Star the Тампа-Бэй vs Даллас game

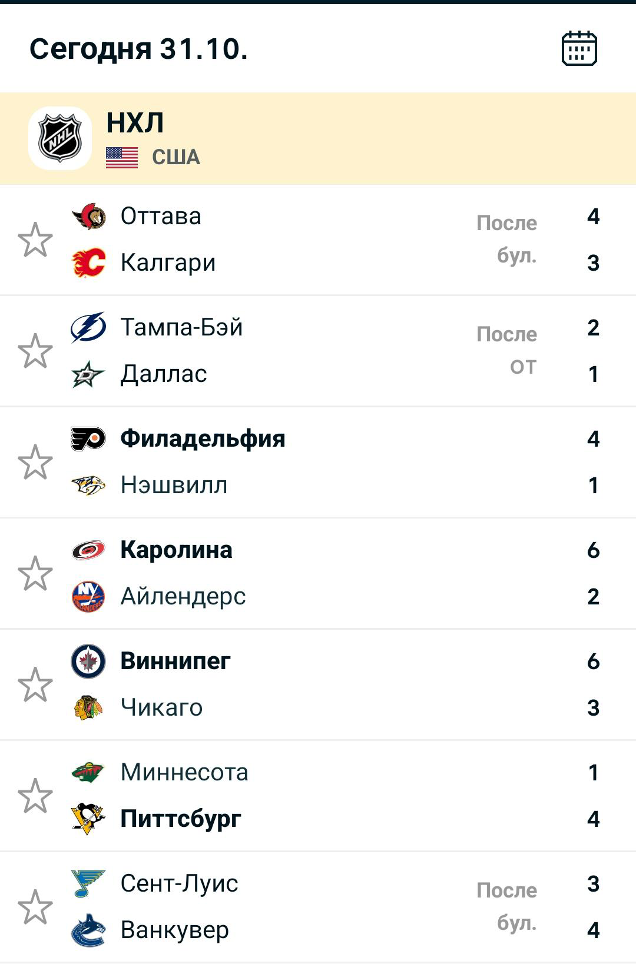pyautogui.click(x=35, y=351)
